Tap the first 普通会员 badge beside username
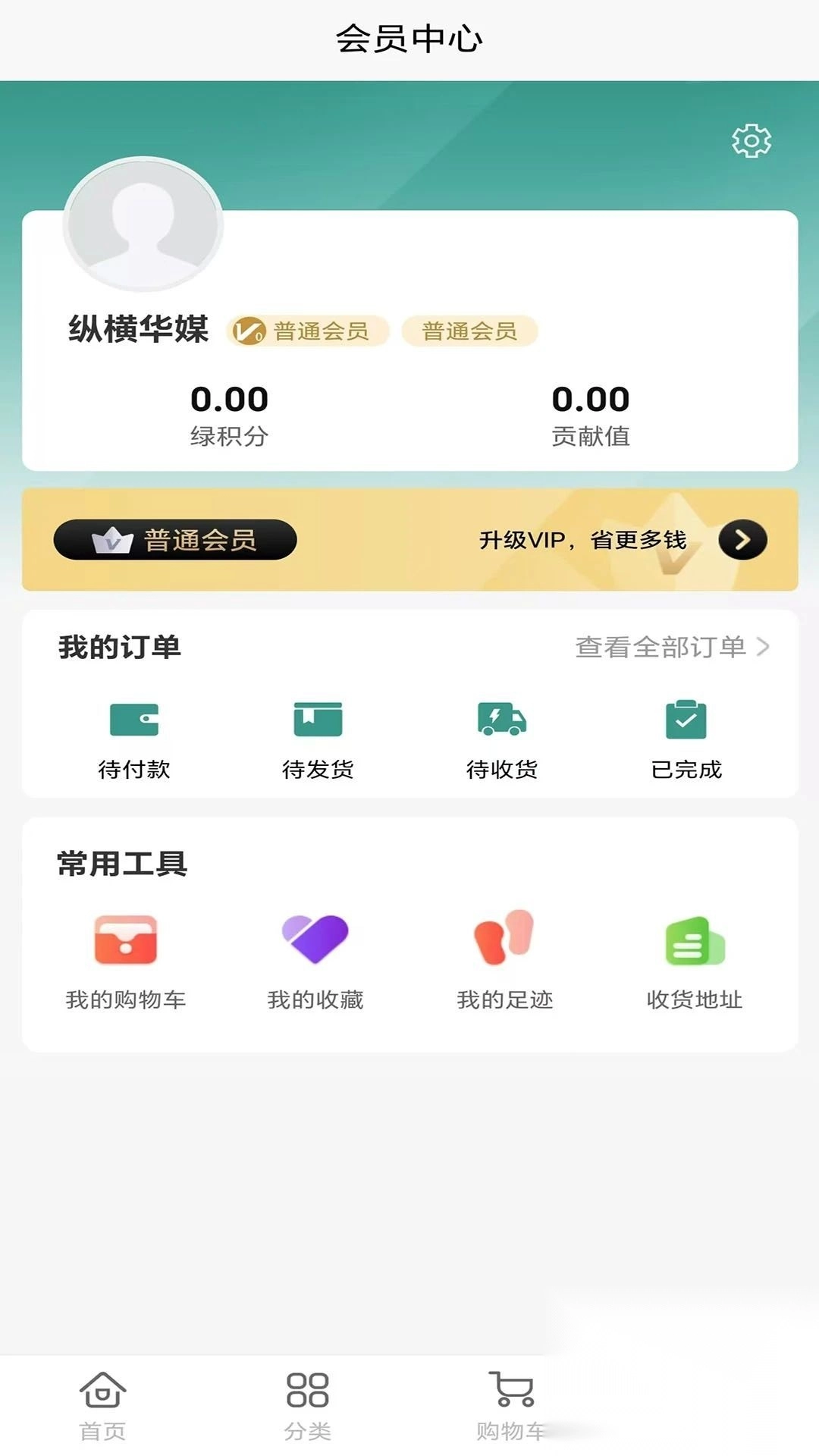 tap(307, 331)
